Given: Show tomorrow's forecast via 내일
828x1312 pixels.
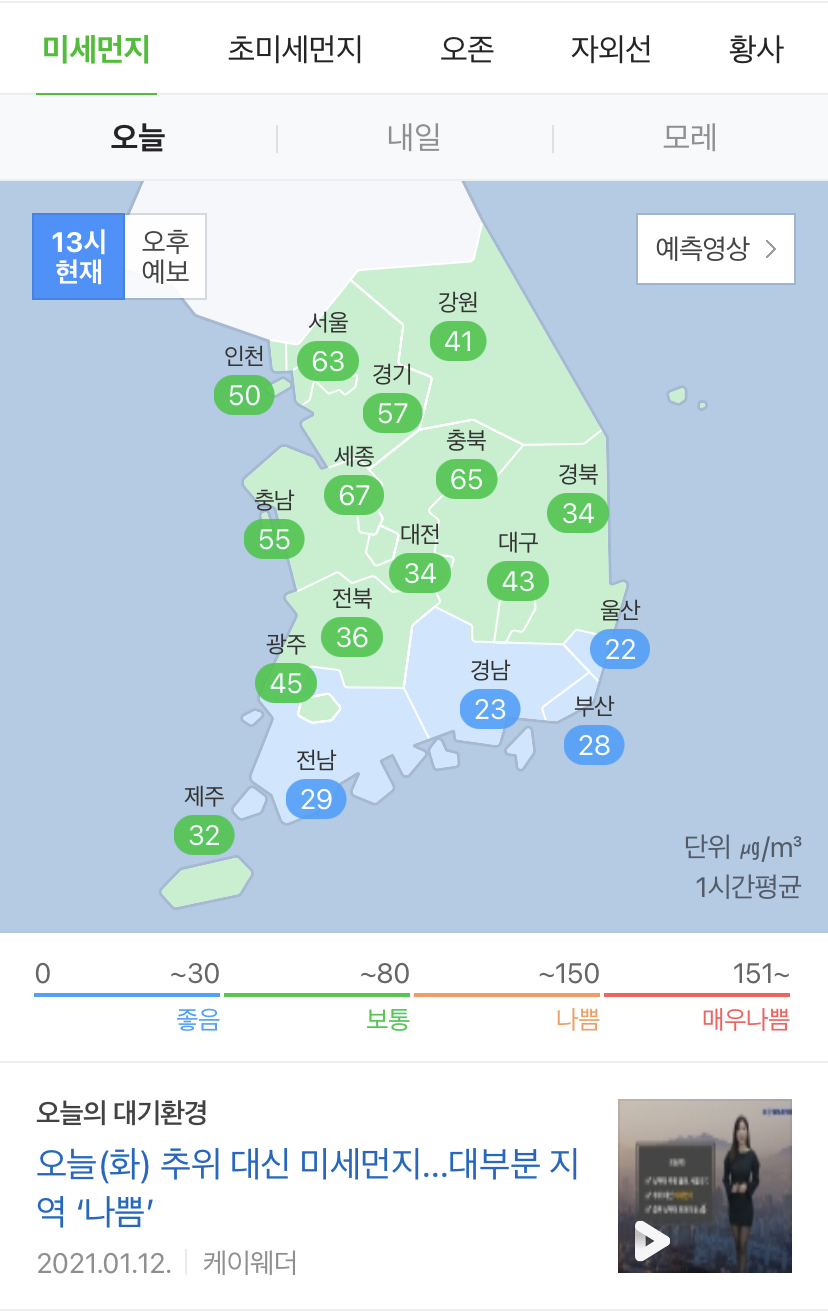Looking at the screenshot, I should pos(414,137).
